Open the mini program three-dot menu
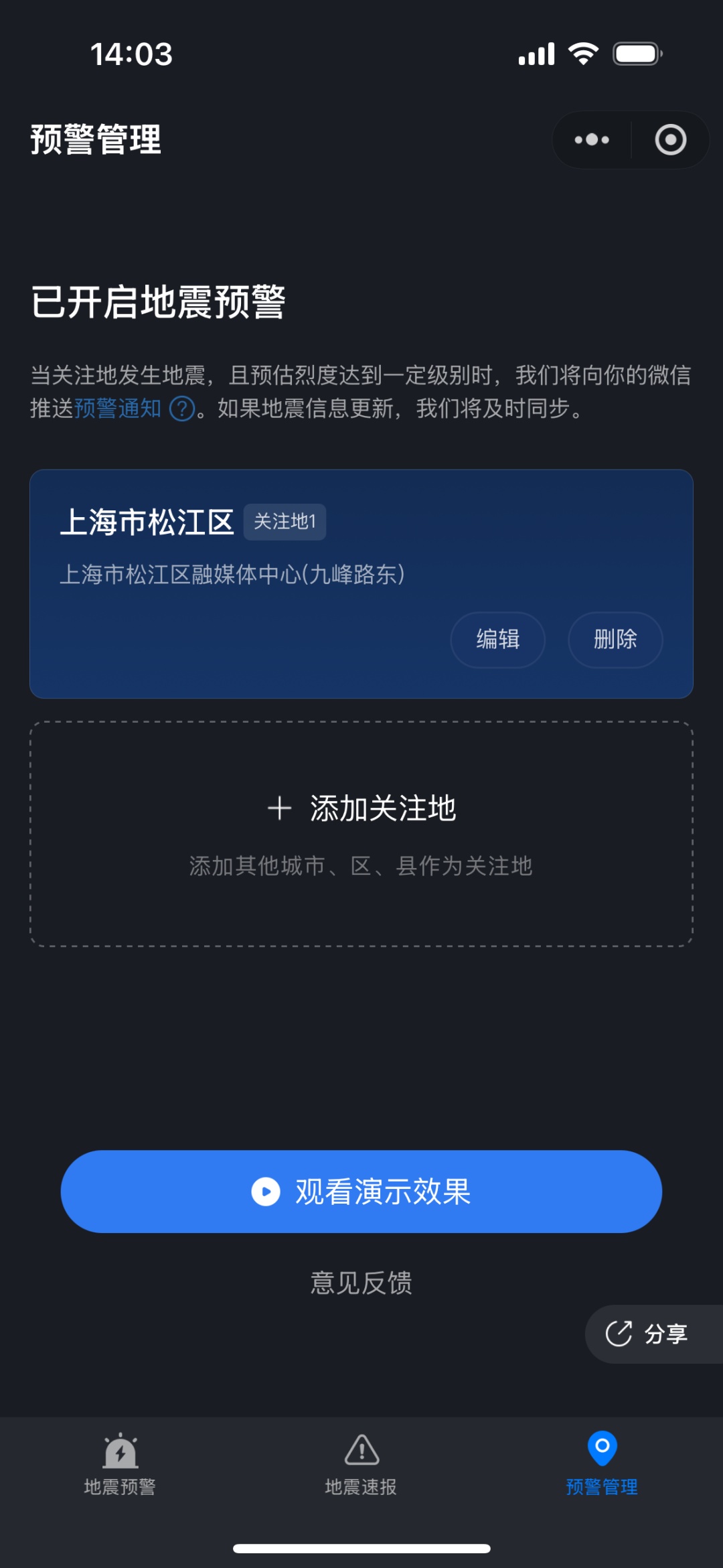The width and height of the screenshot is (723, 1568). tap(592, 140)
